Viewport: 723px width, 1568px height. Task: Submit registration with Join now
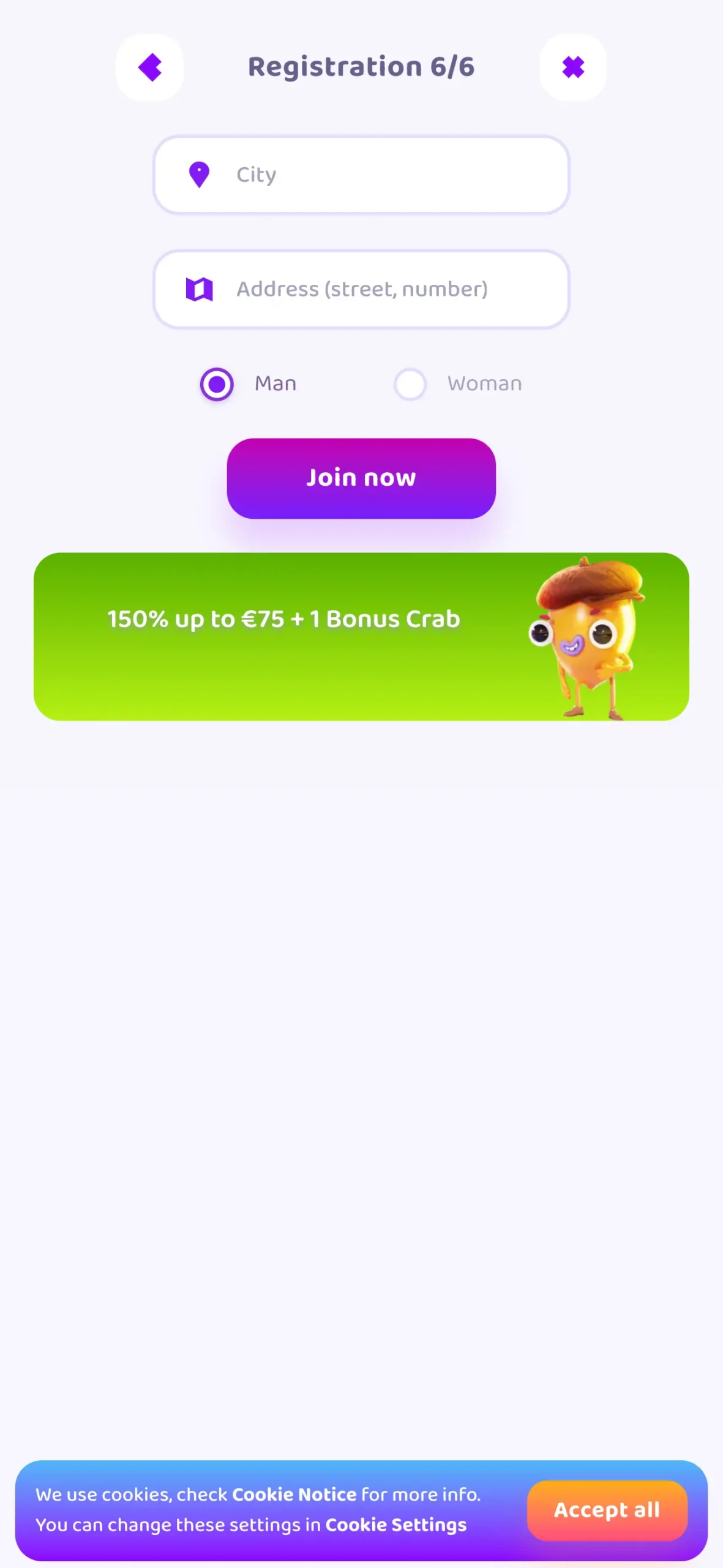click(361, 478)
